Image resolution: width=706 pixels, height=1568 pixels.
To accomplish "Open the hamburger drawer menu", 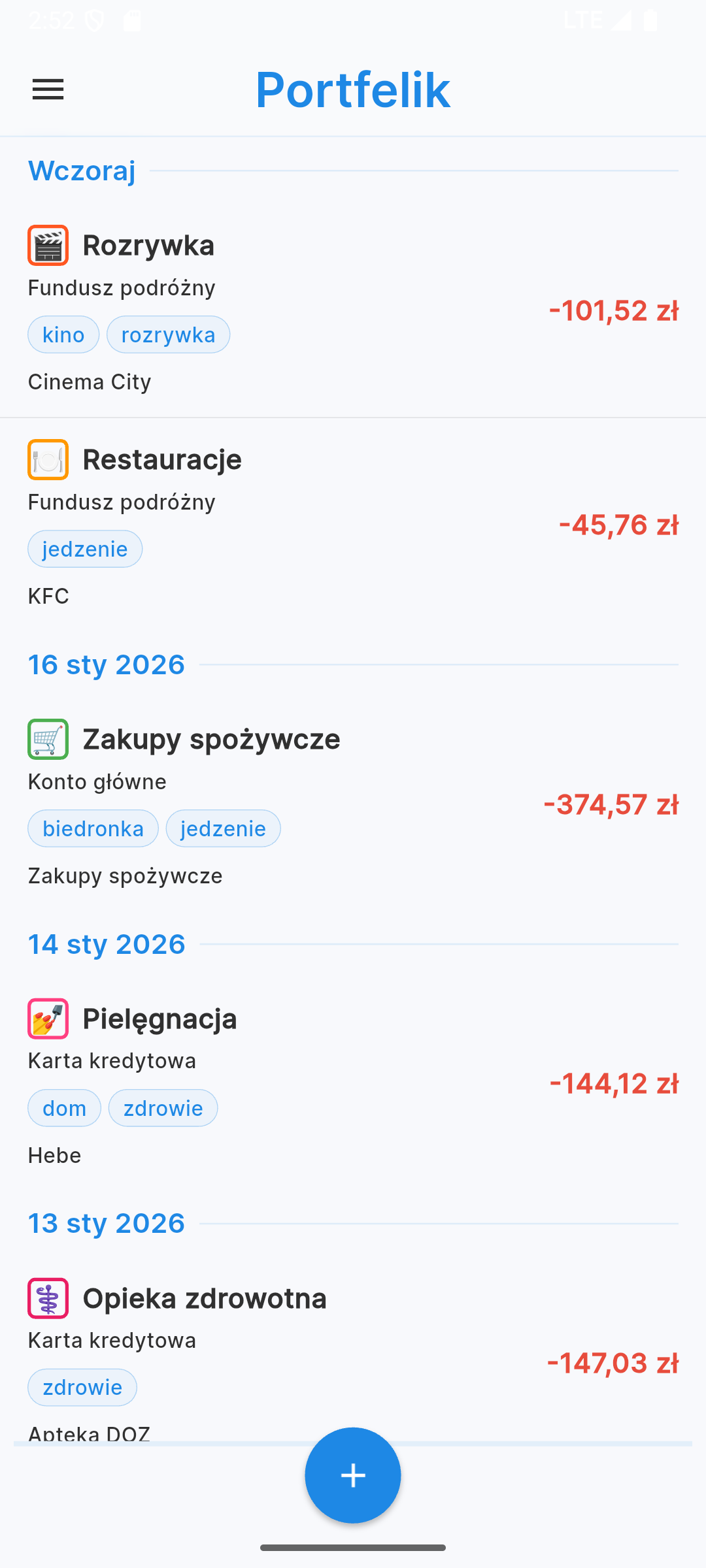I will (x=48, y=90).
